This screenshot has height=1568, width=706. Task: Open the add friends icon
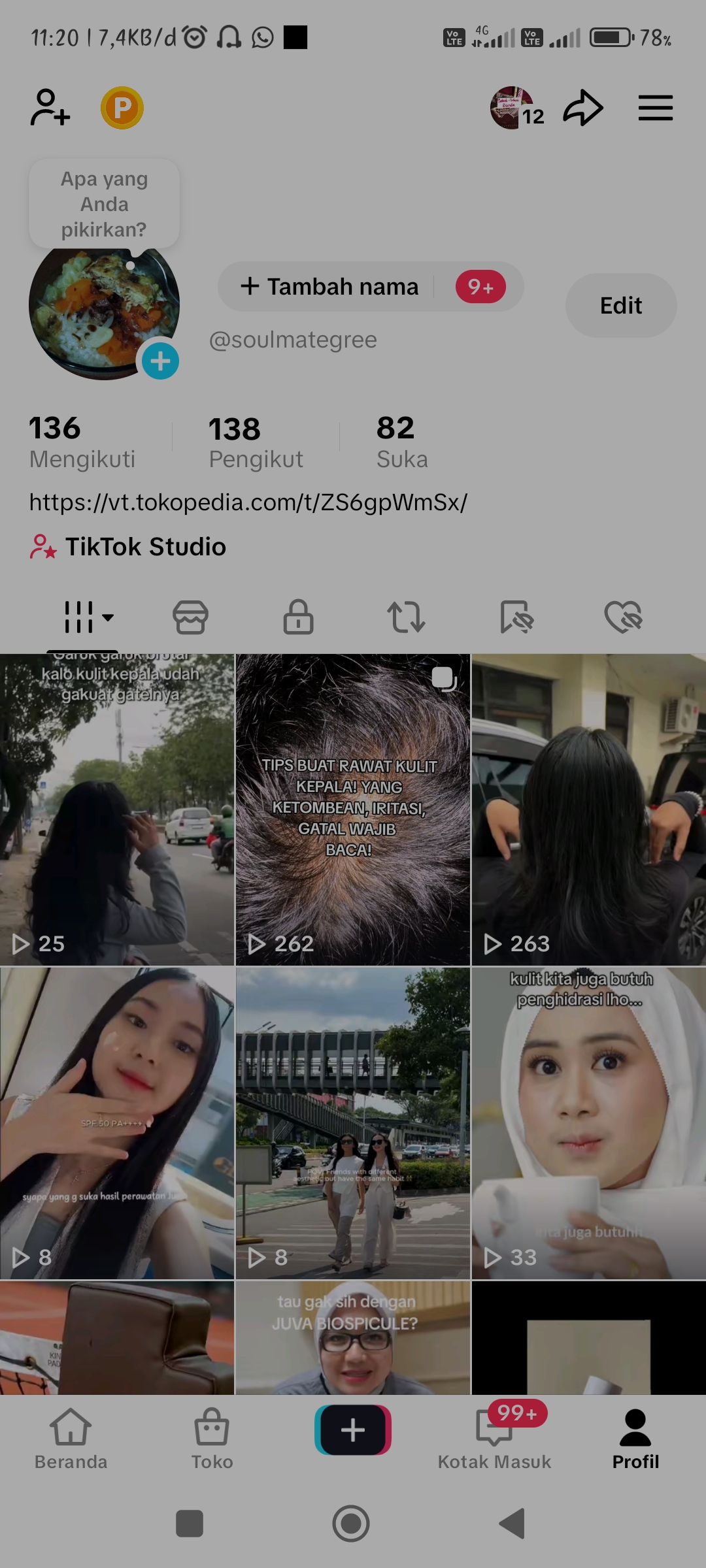tap(50, 108)
